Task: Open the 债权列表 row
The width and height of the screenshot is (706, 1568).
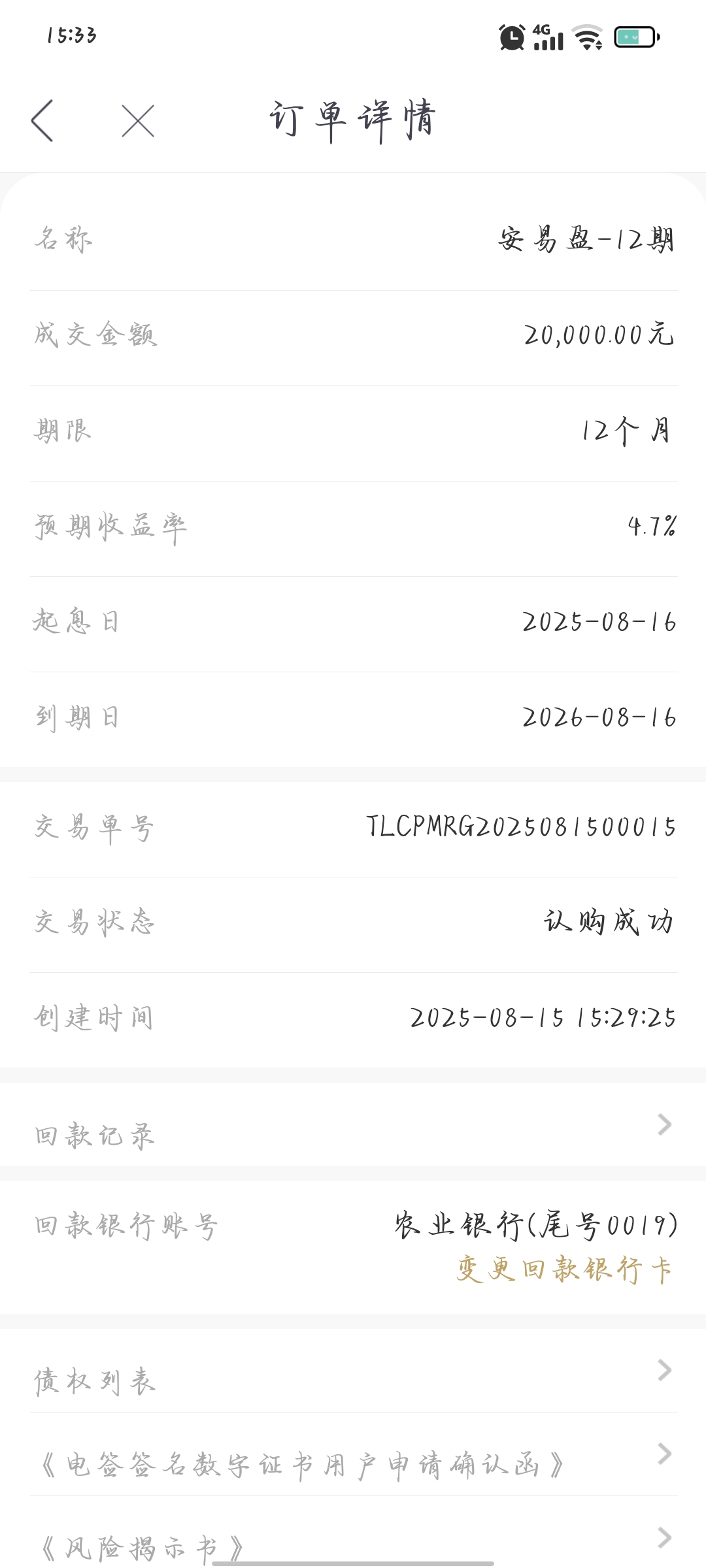Action: click(x=353, y=1371)
